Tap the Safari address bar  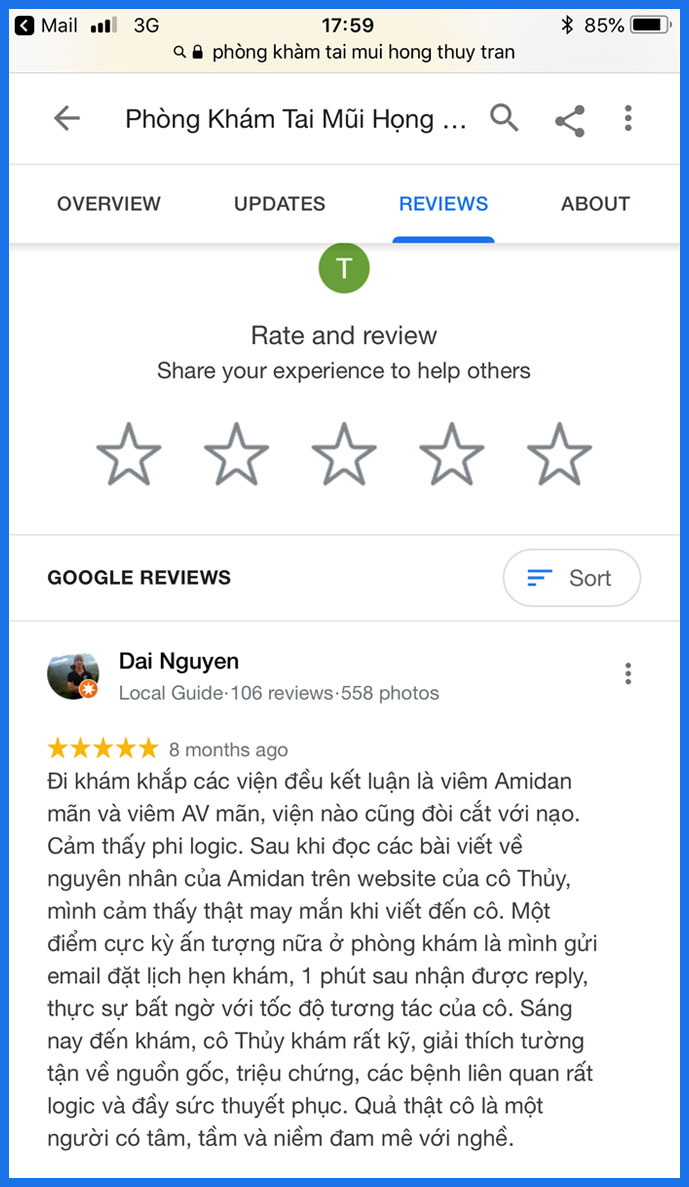coord(344,52)
